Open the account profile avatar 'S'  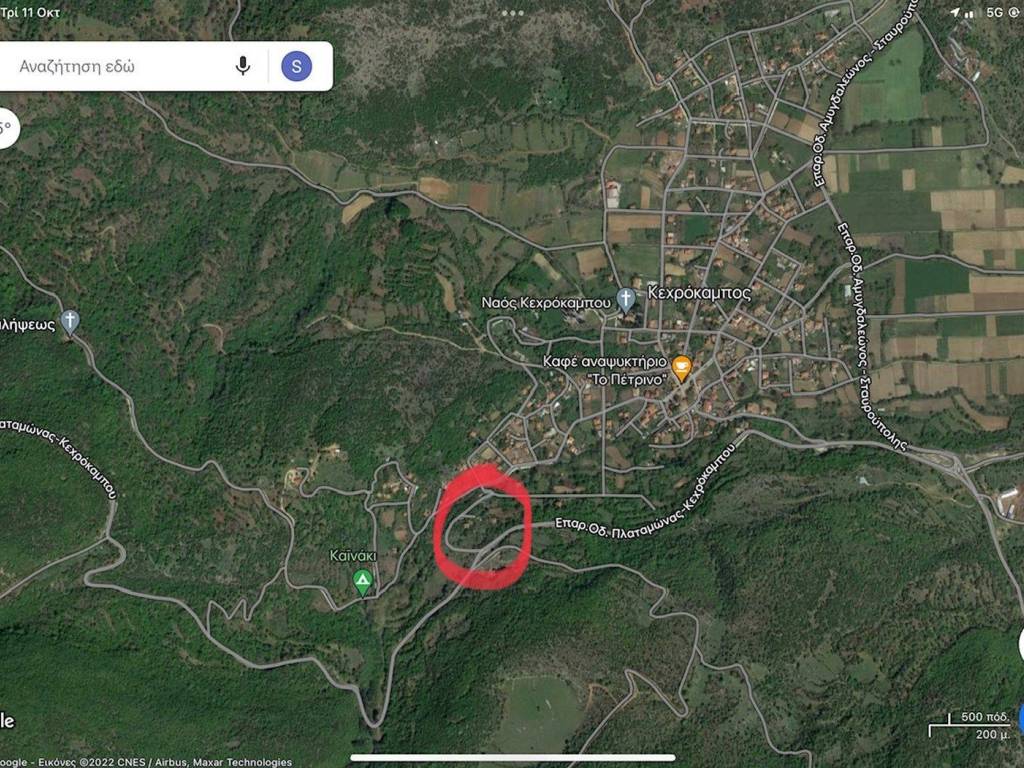tap(296, 66)
